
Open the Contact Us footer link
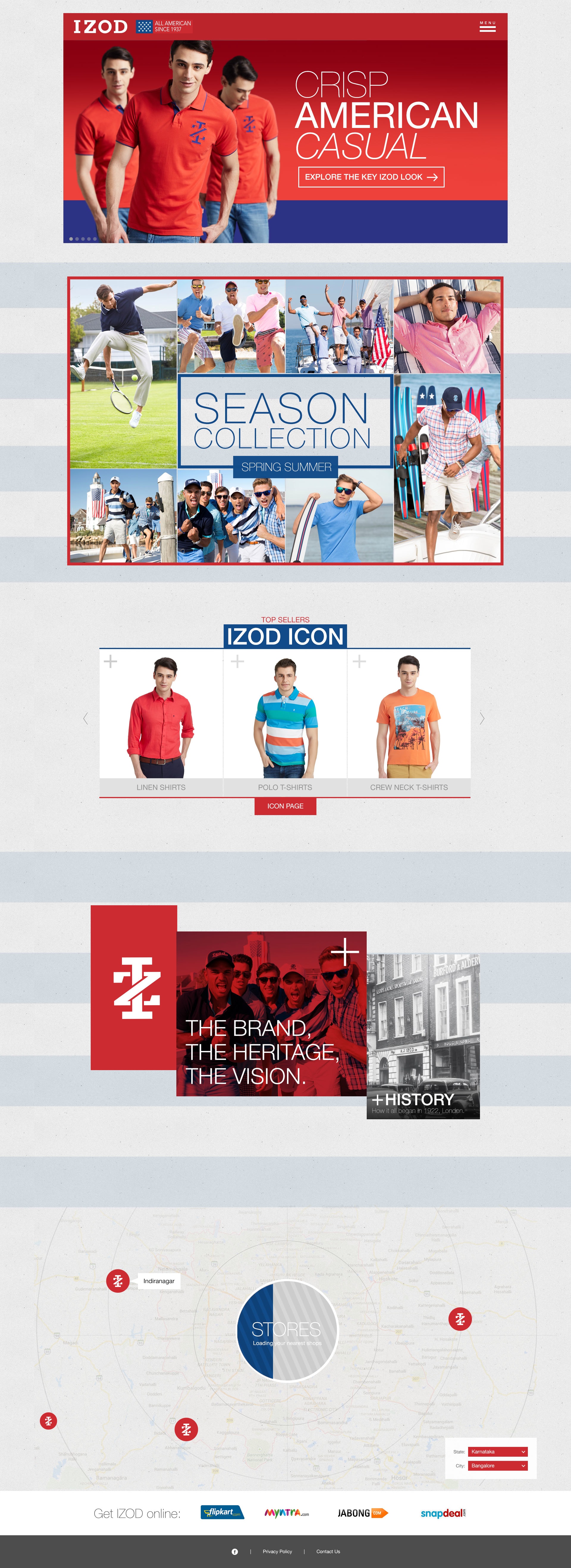click(328, 1552)
